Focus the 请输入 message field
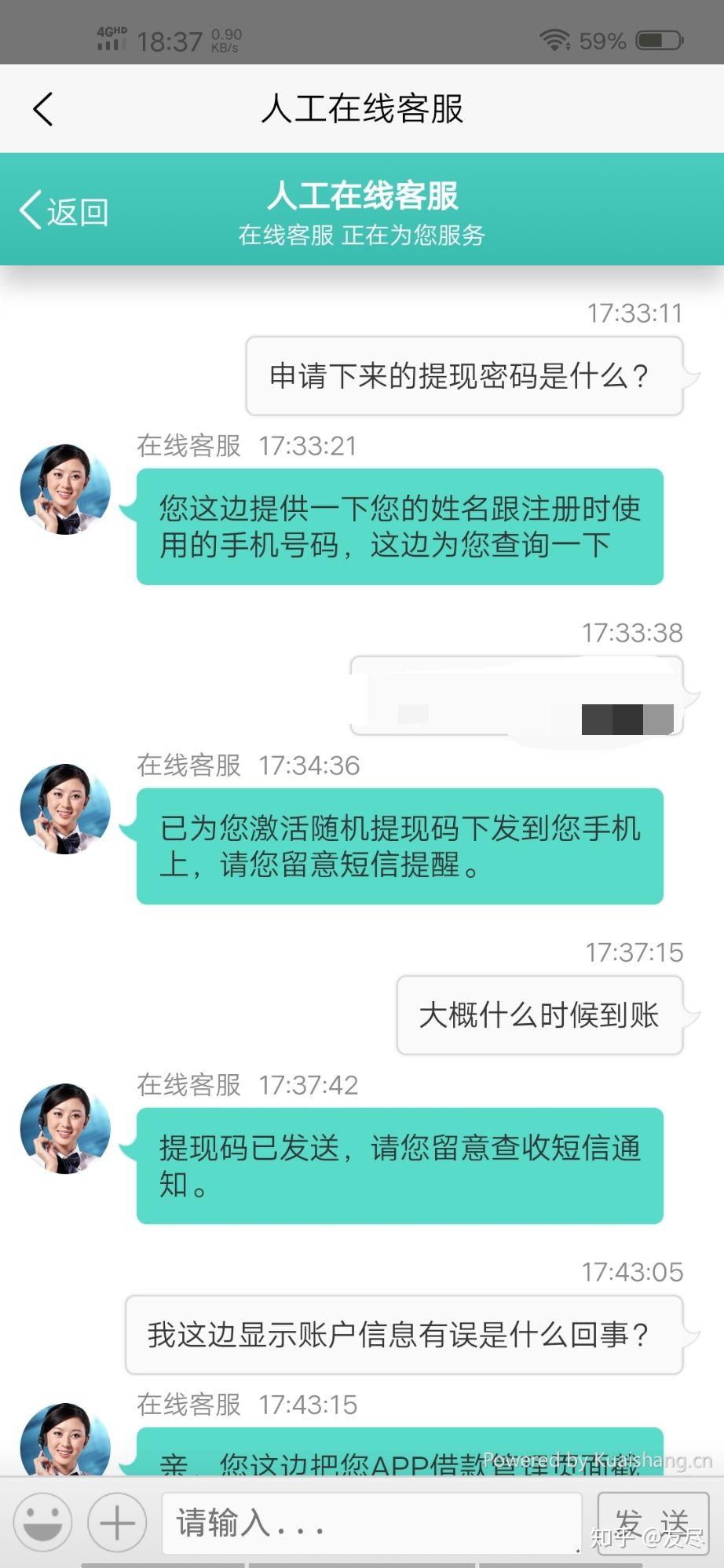724x1568 pixels. (371, 1522)
